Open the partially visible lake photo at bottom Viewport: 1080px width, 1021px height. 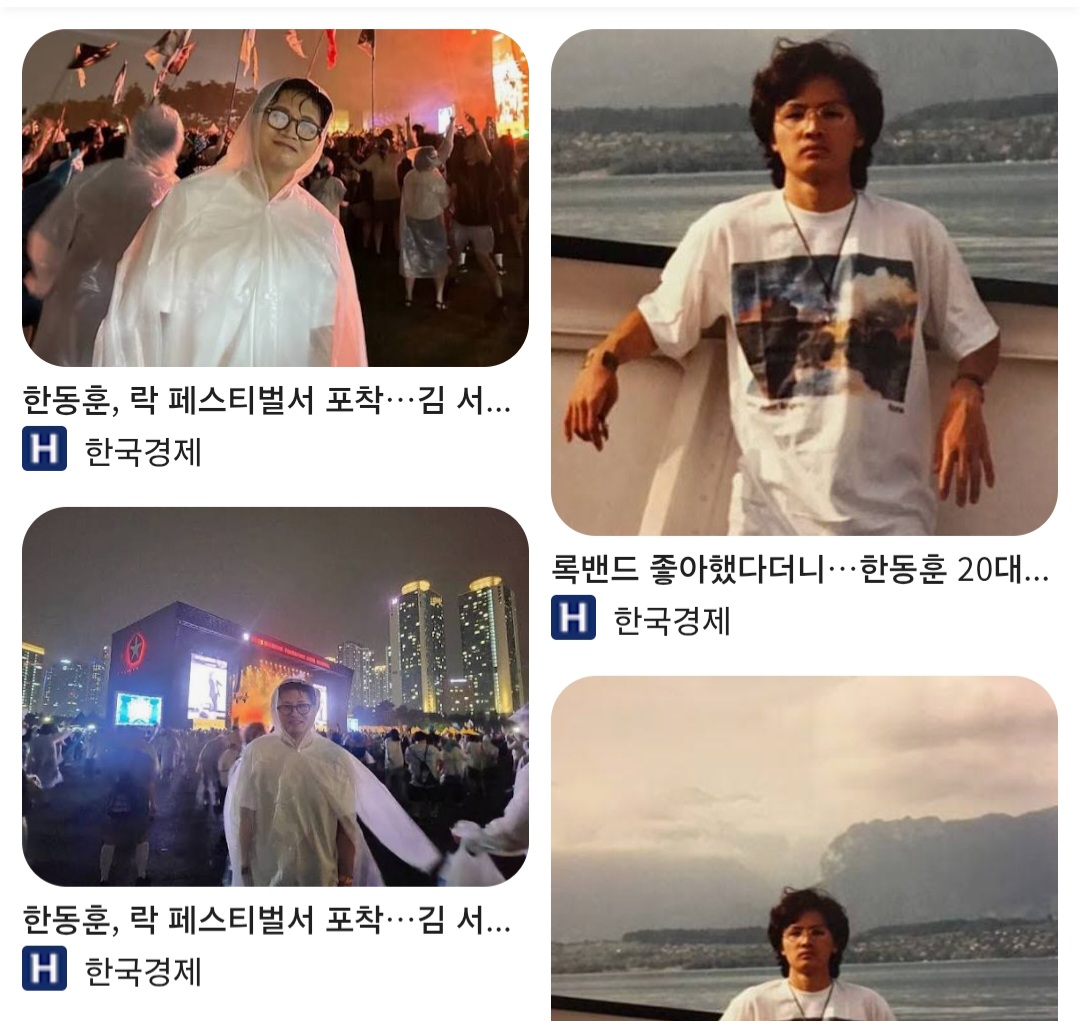coord(804,848)
